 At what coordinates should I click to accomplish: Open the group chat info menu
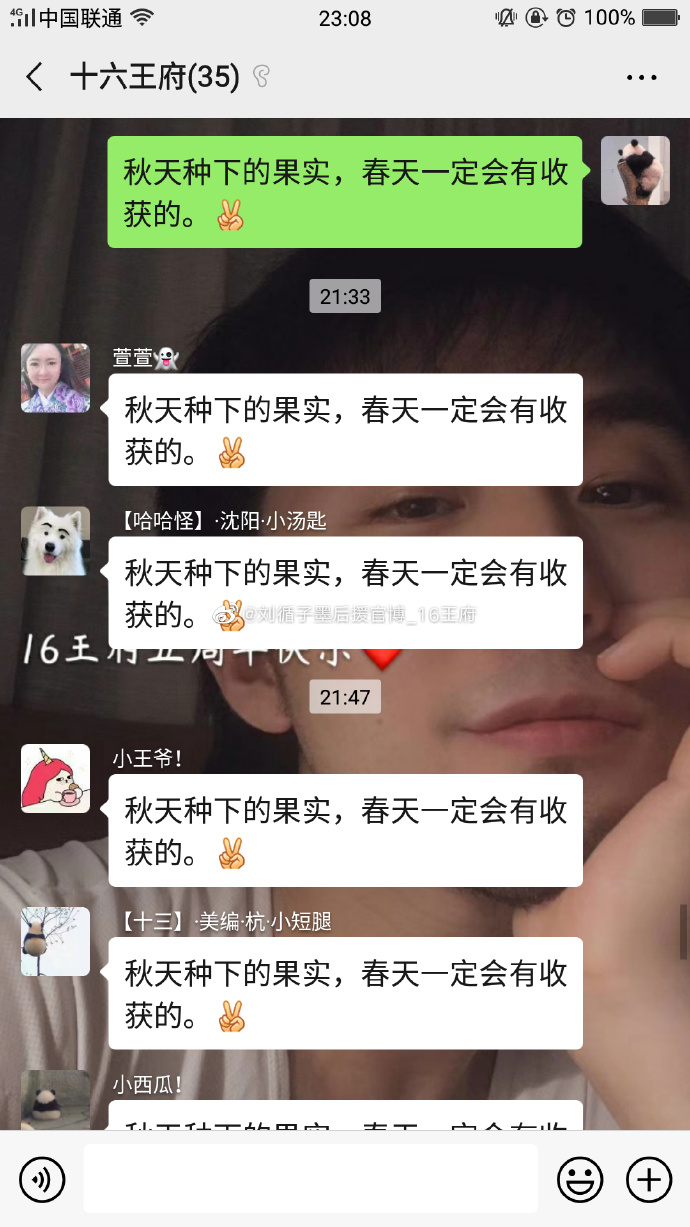(x=641, y=77)
